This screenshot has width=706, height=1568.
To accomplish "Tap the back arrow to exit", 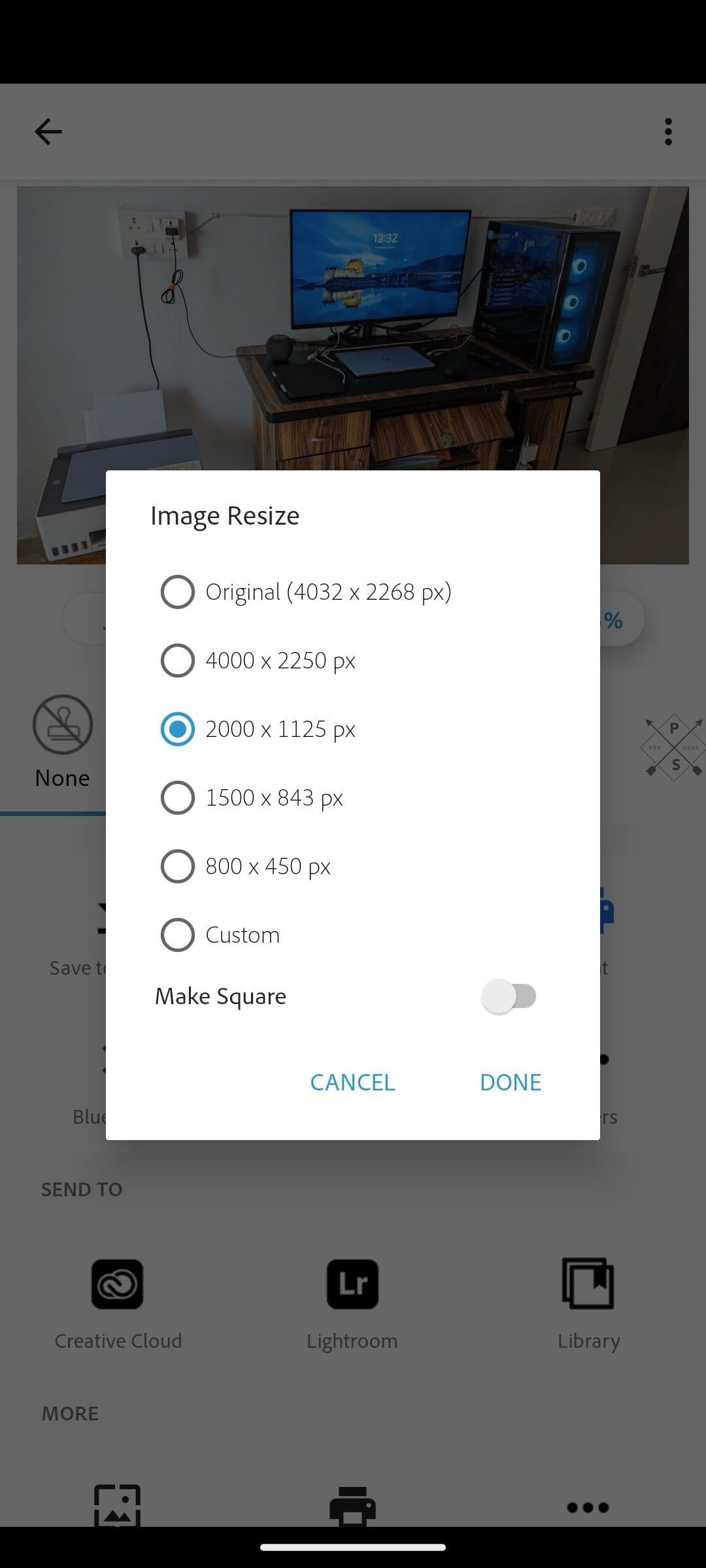I will 48,131.
